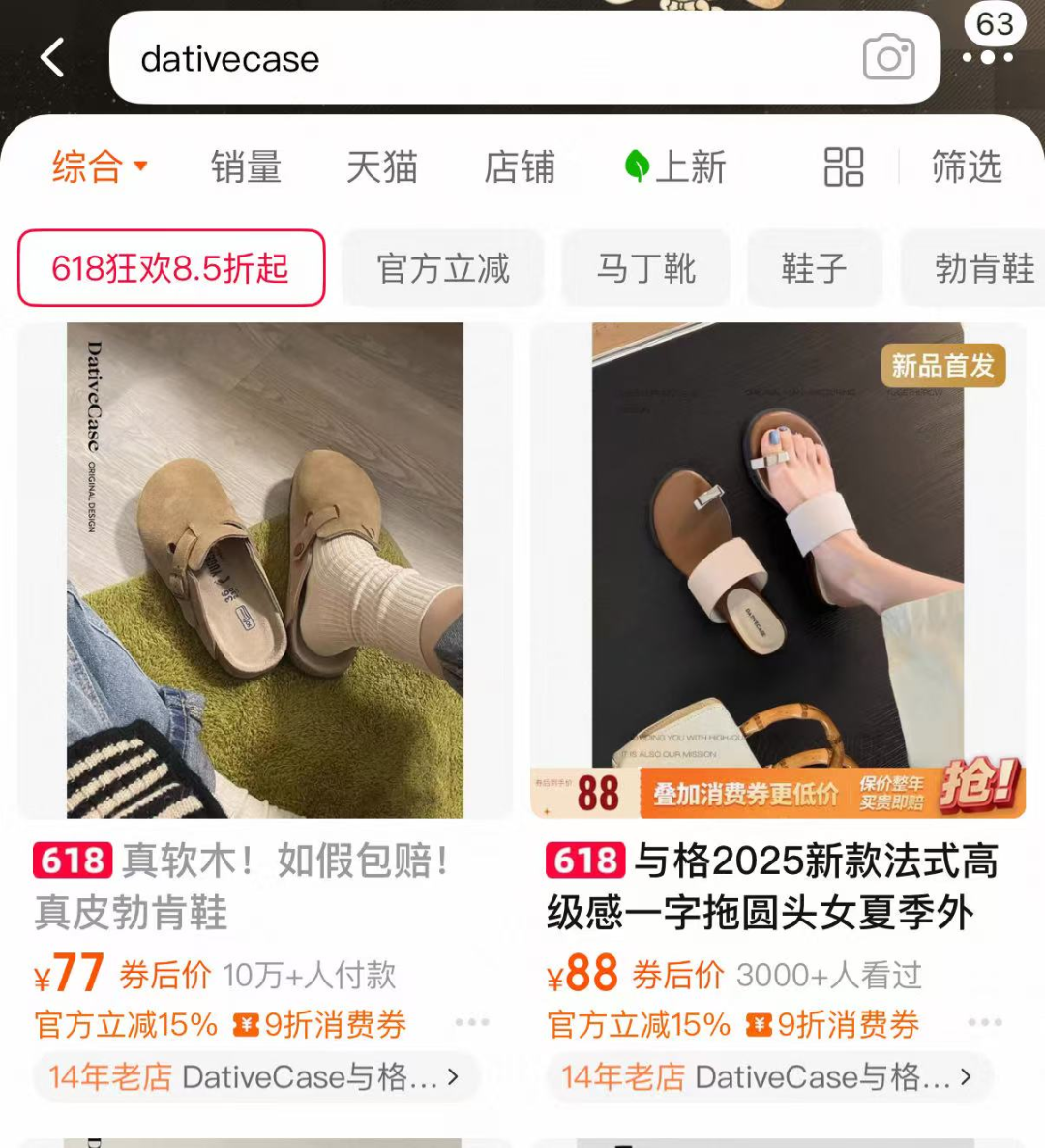Open more options for the ¥77 product
This screenshot has height=1148, width=1045.
(472, 1022)
